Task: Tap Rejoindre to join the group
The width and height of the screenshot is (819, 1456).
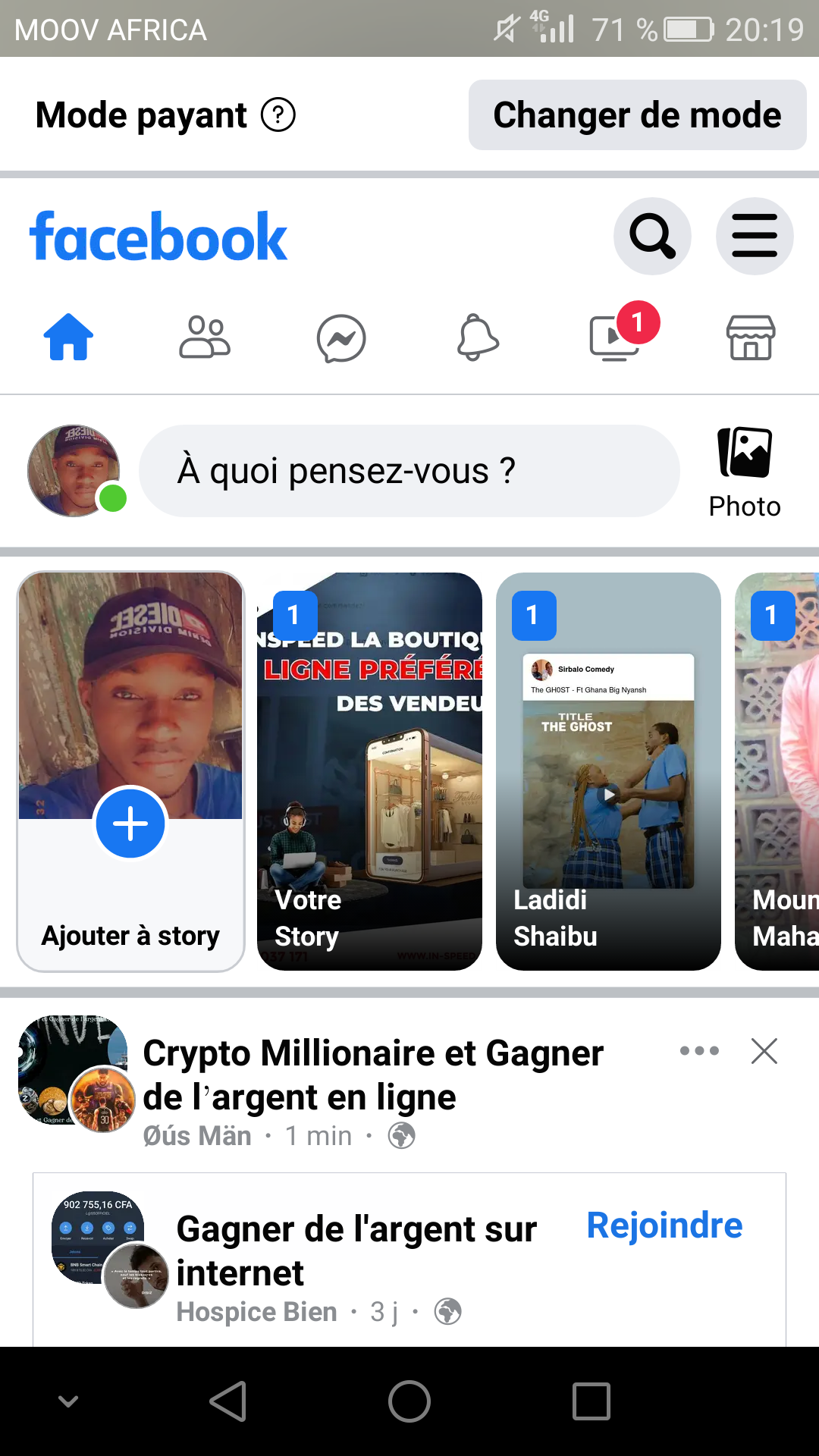Action: click(x=664, y=1225)
